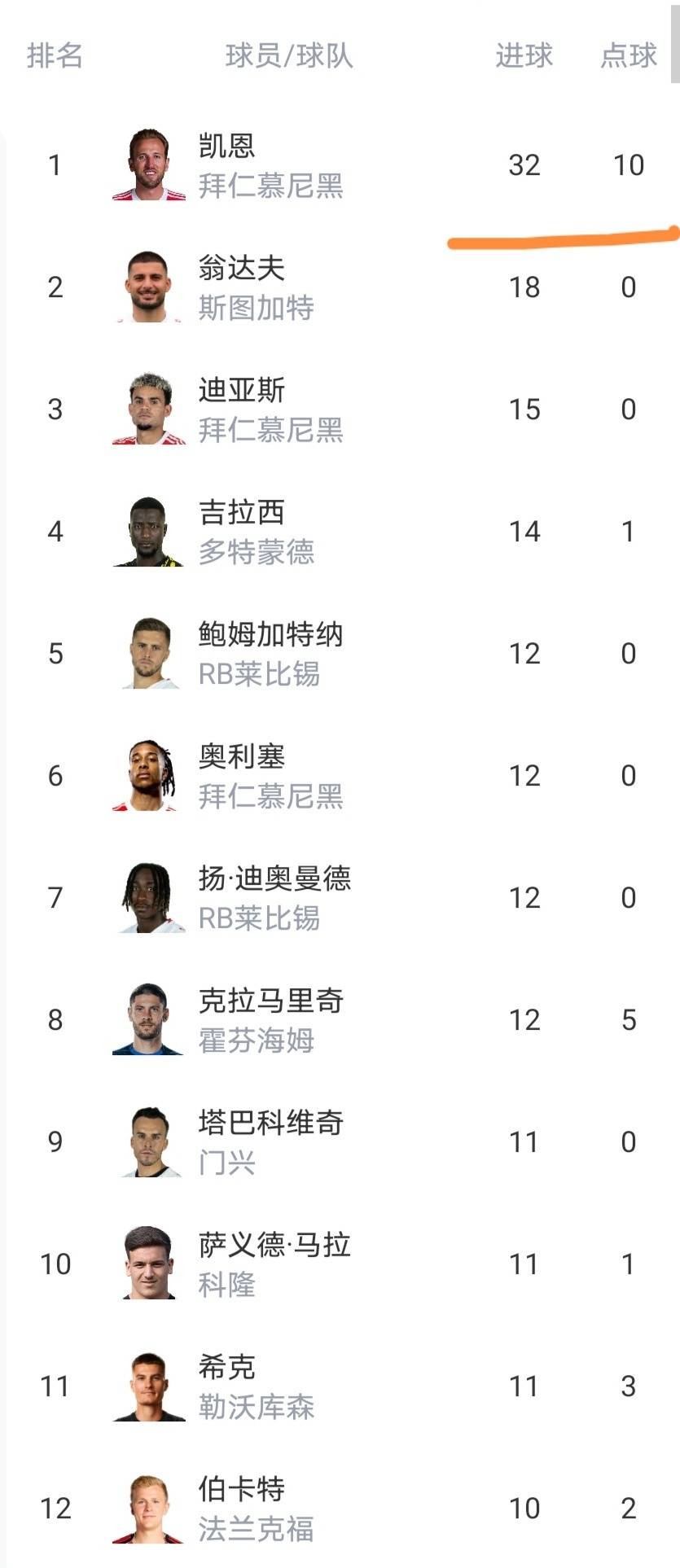The height and width of the screenshot is (1568, 680).
Task: Click 萨义德·马拉 of Cologne
Action: pos(274,1244)
